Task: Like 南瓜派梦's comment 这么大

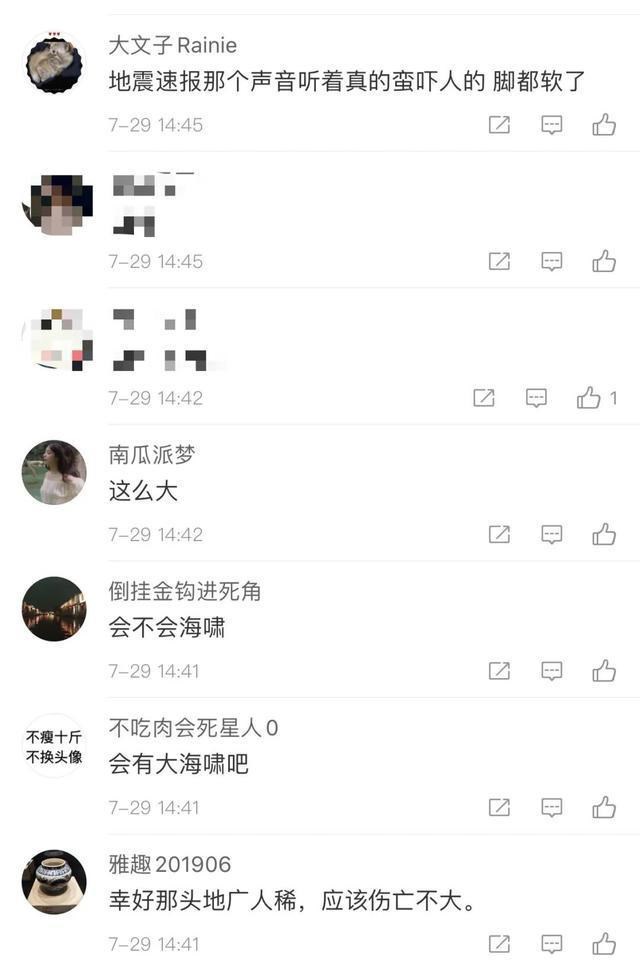Action: (603, 535)
